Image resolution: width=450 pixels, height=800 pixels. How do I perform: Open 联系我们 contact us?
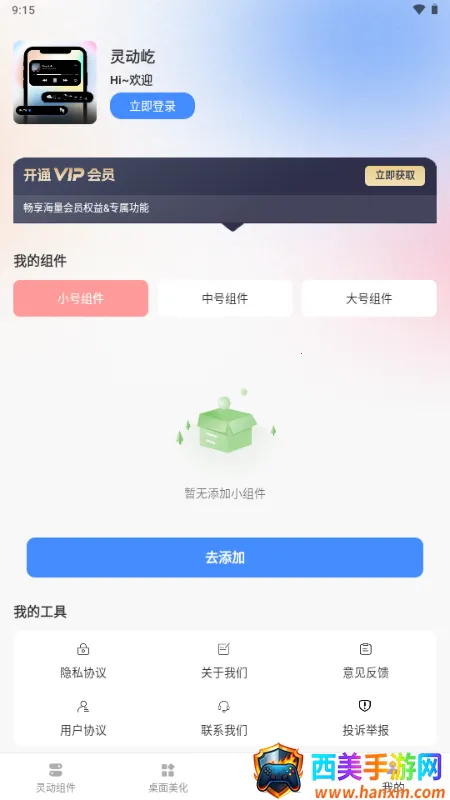224,718
